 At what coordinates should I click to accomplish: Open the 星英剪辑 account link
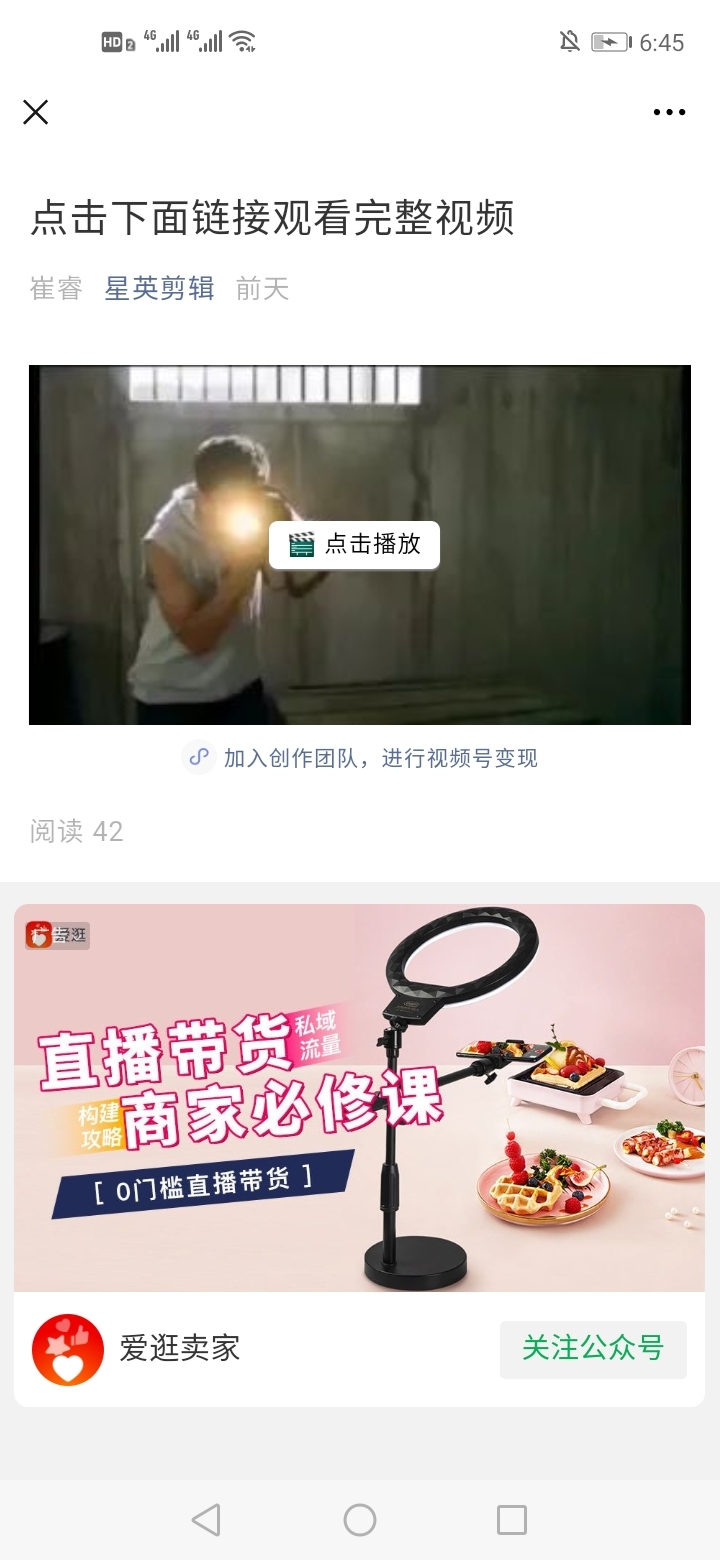coord(160,289)
